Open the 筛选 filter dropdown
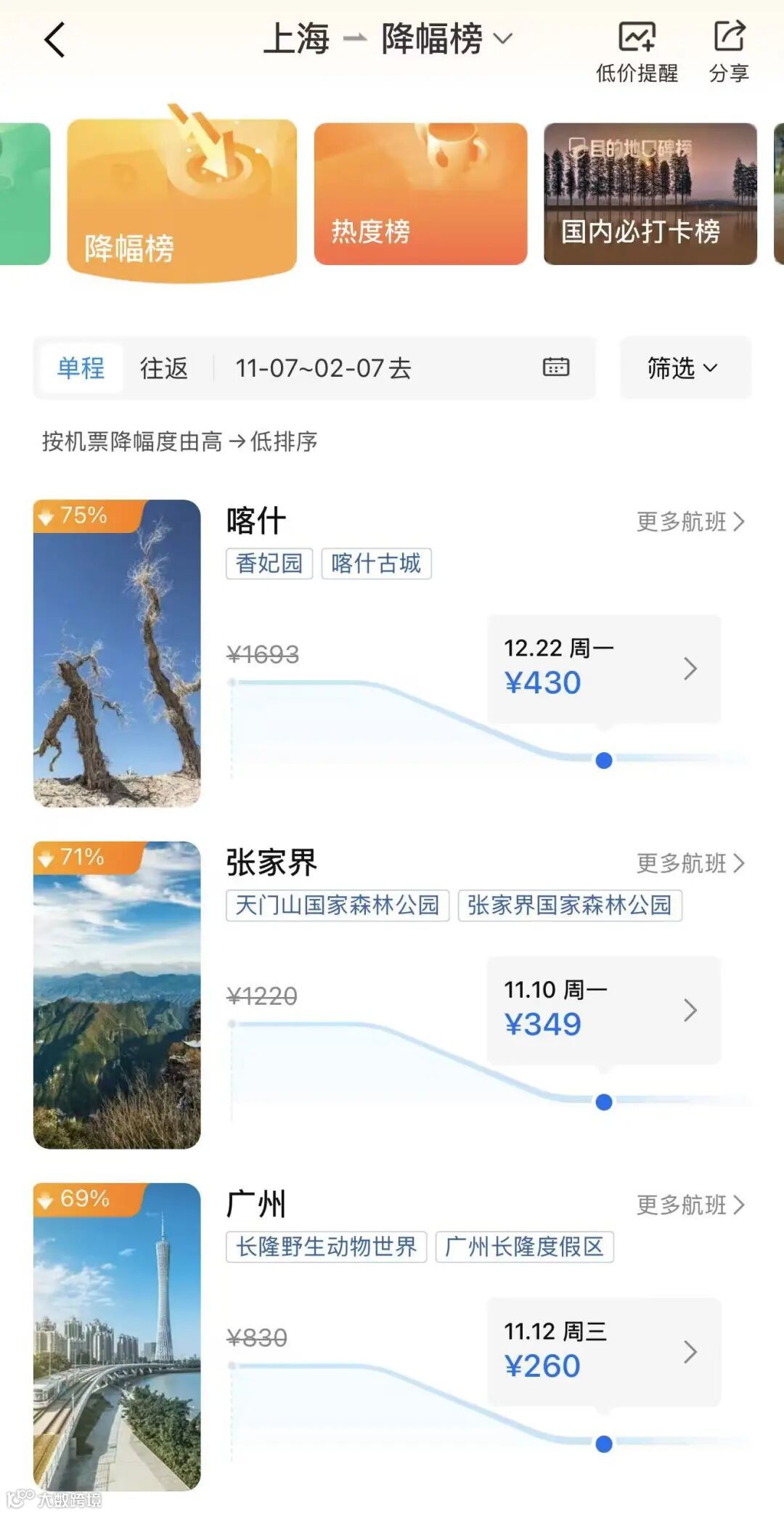The width and height of the screenshot is (784, 1514). click(681, 368)
